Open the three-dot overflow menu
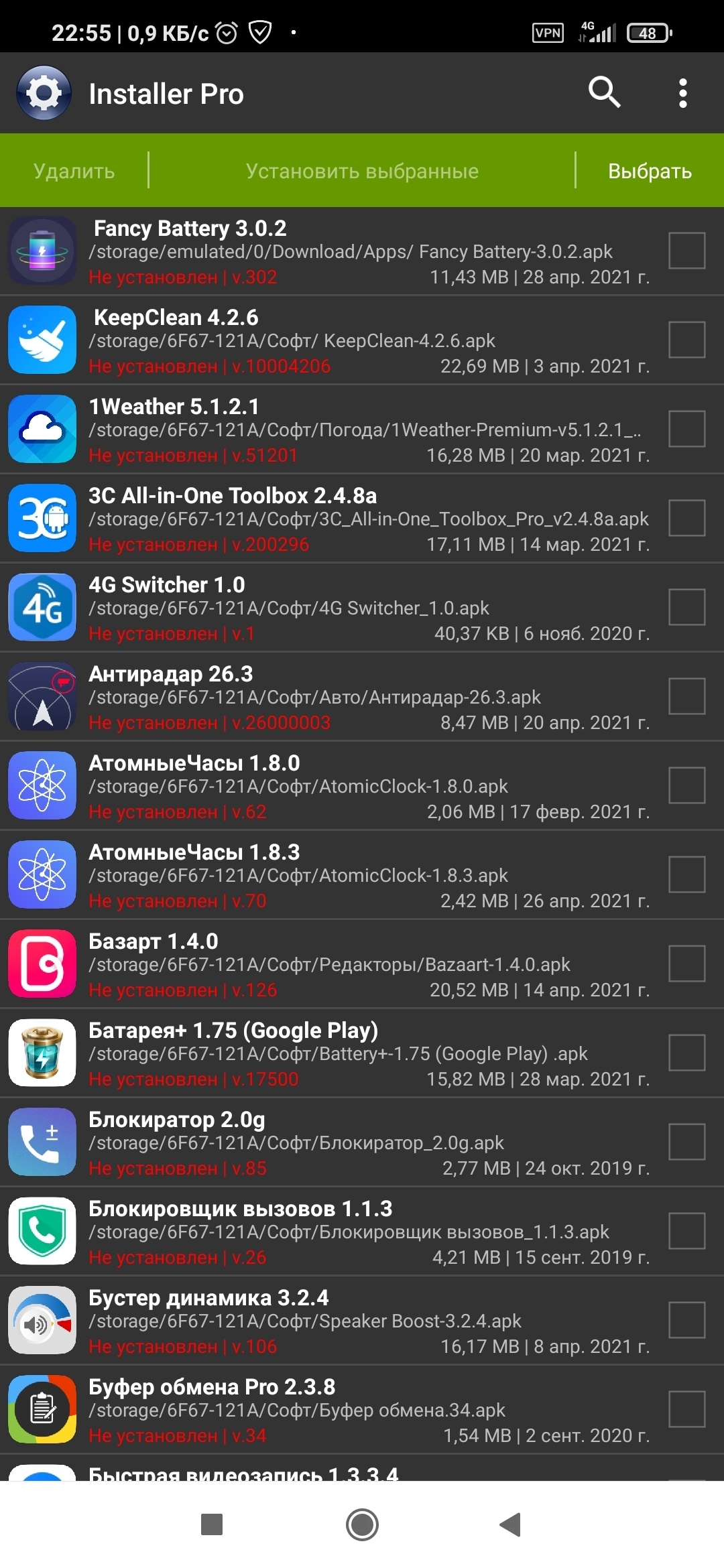Image resolution: width=724 pixels, height=1568 pixels. click(682, 93)
